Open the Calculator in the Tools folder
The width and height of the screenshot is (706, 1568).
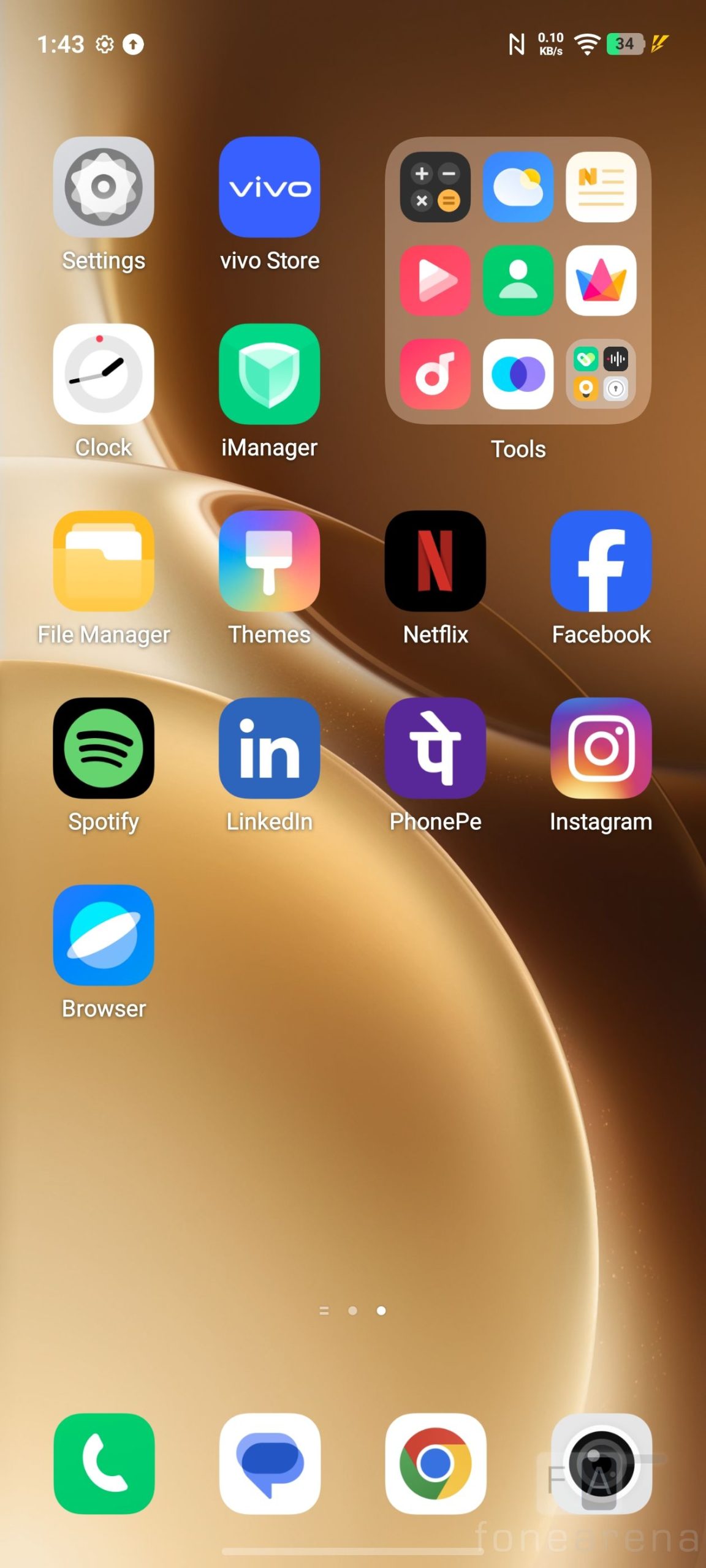[435, 187]
